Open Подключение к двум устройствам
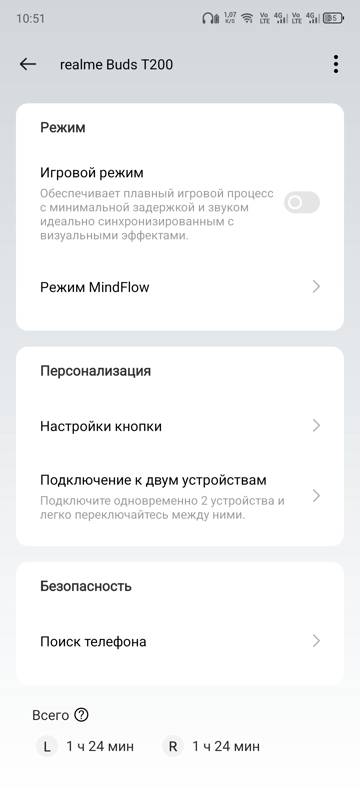 180,496
